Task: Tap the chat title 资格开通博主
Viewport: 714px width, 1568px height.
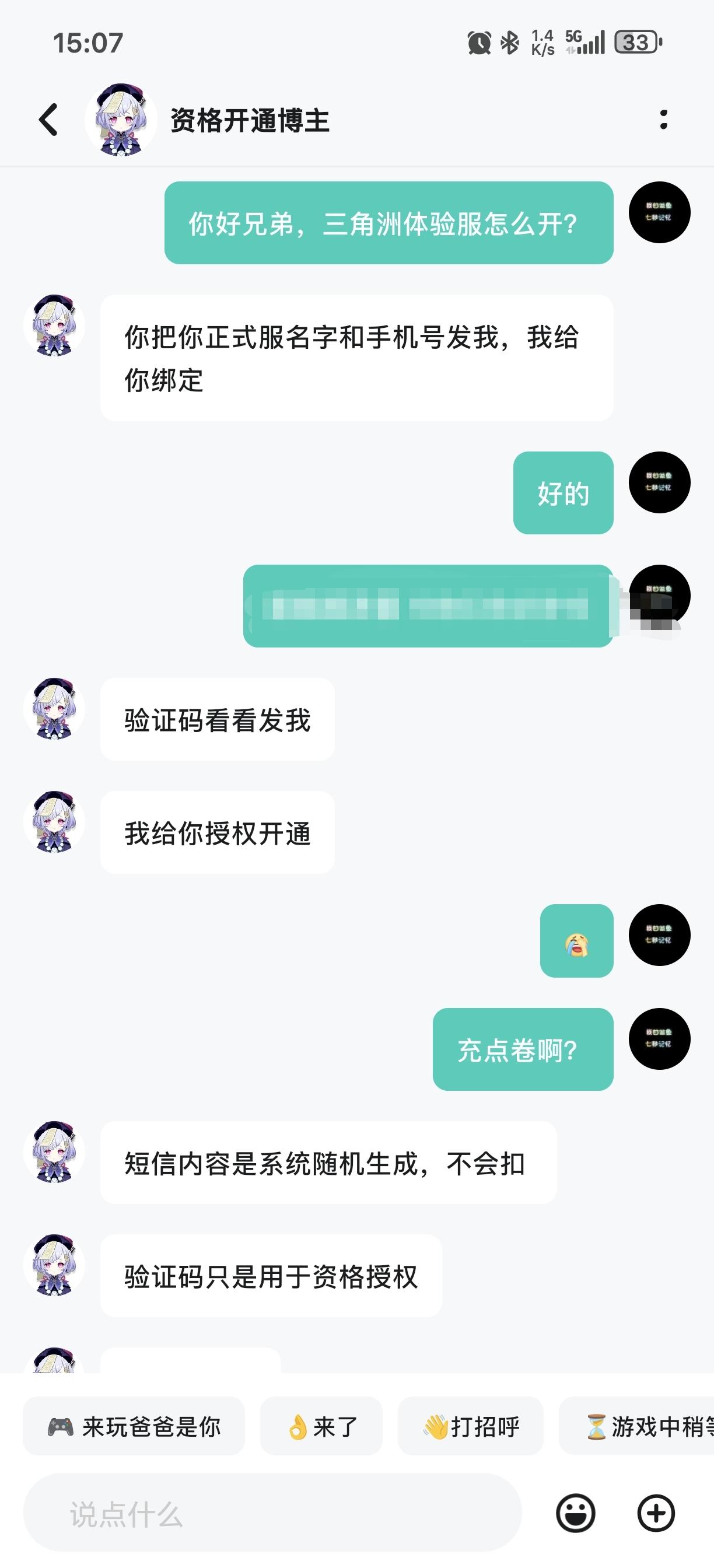Action: point(249,120)
